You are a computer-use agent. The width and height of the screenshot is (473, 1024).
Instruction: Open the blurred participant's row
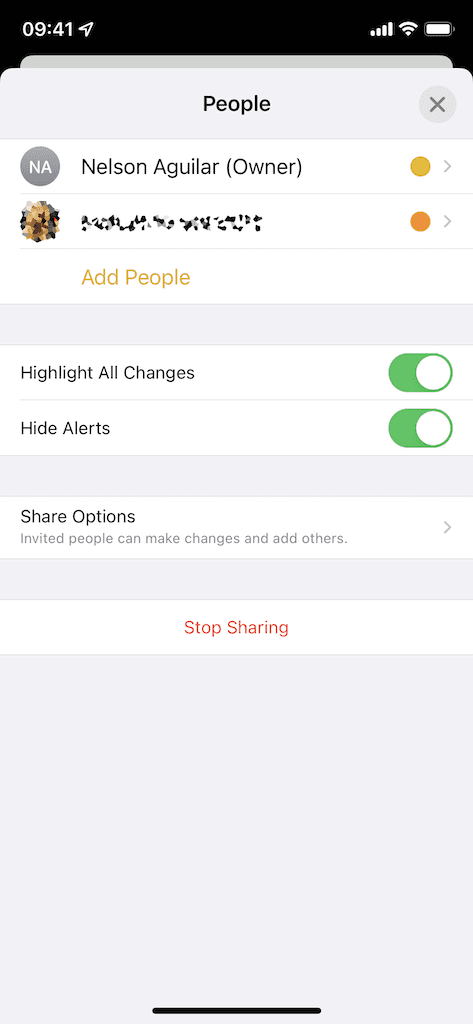coord(236,221)
